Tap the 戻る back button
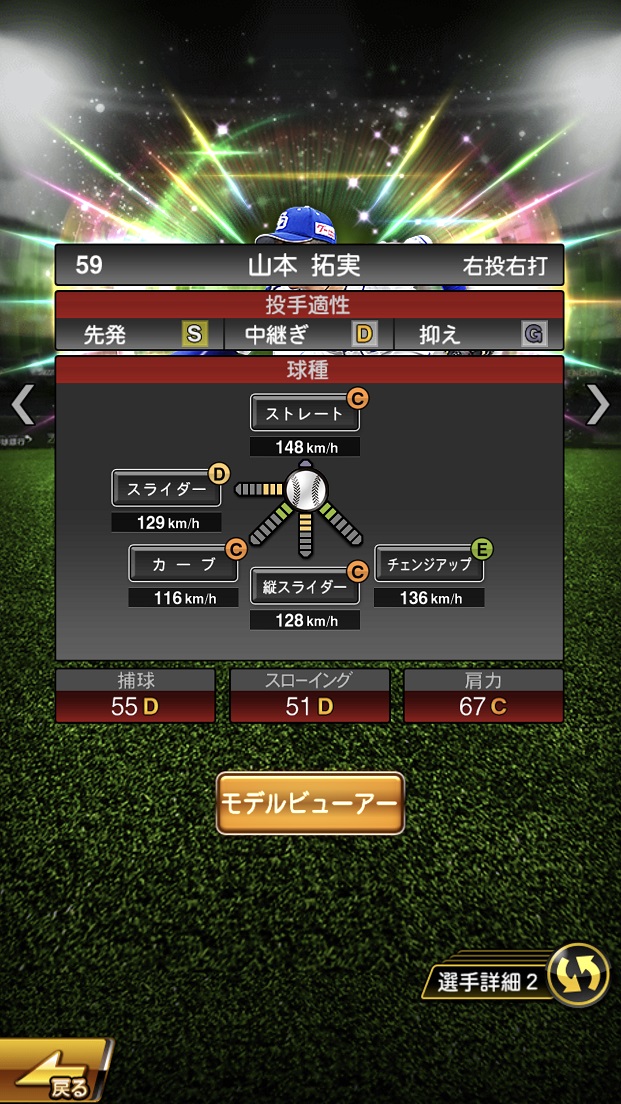The width and height of the screenshot is (621, 1104). [x=55, y=1075]
